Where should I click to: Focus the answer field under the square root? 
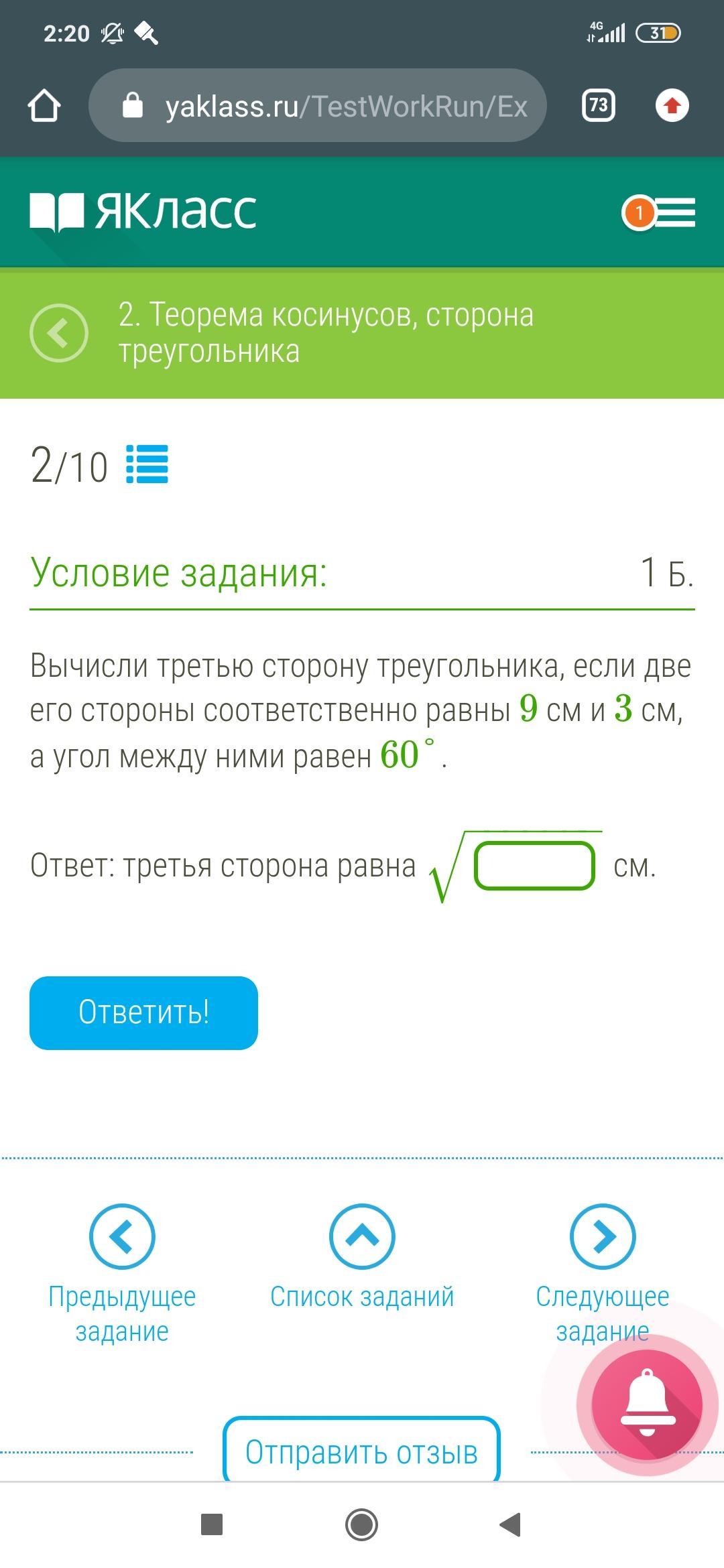(534, 866)
